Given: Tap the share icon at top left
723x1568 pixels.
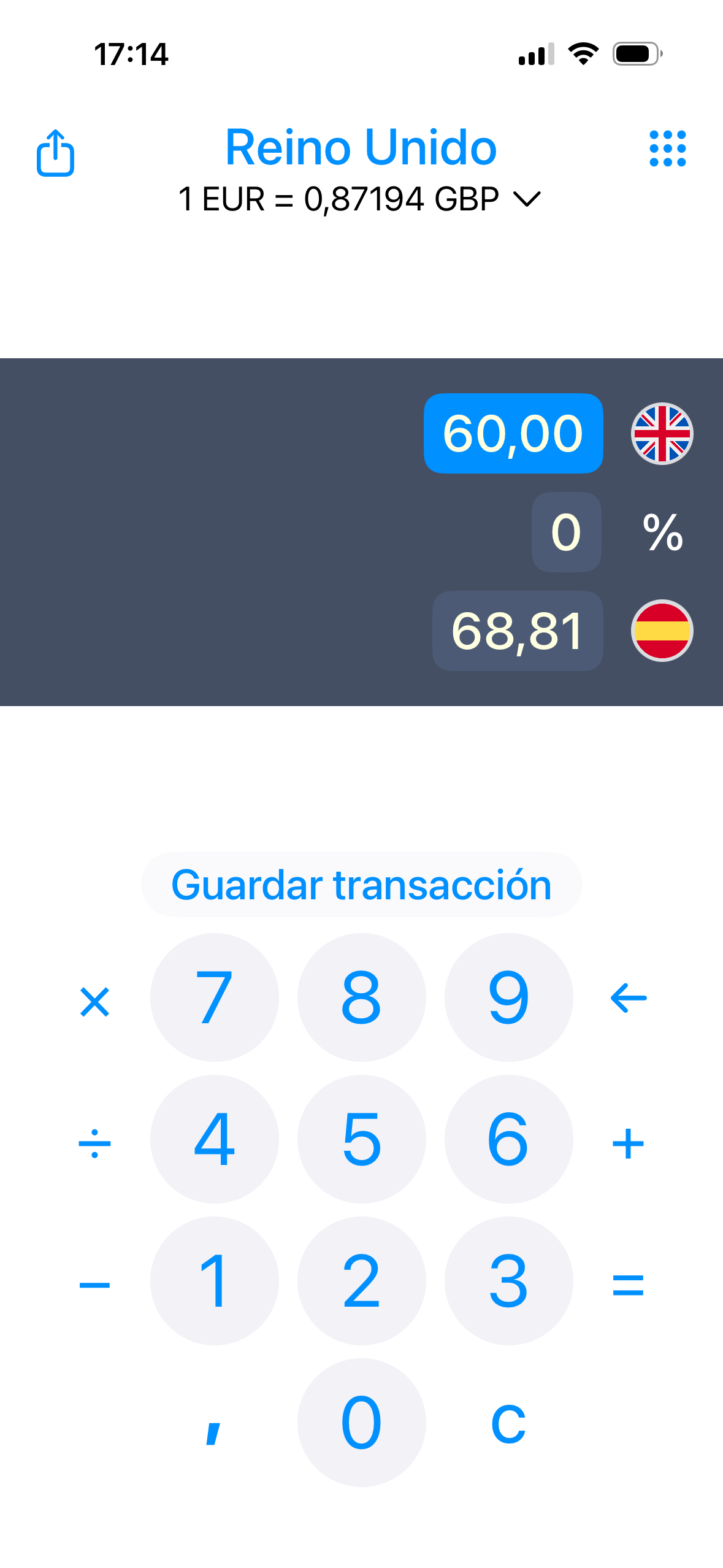Looking at the screenshot, I should (55, 153).
